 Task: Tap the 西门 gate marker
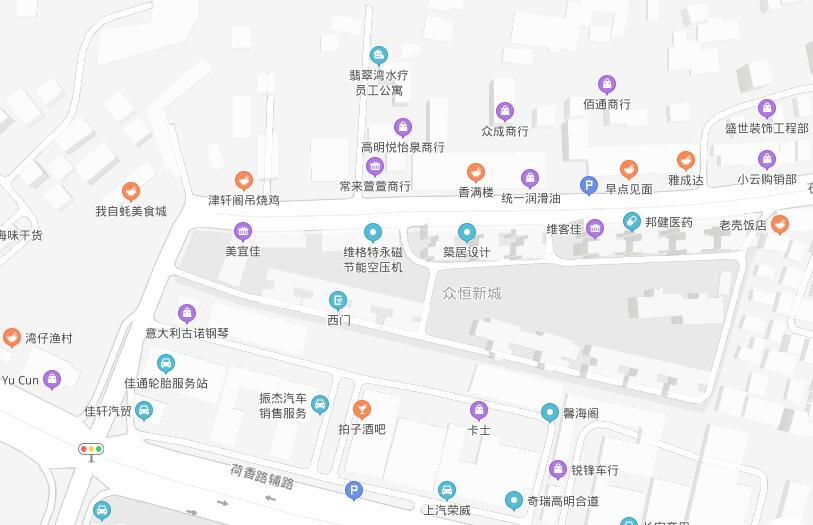[338, 300]
